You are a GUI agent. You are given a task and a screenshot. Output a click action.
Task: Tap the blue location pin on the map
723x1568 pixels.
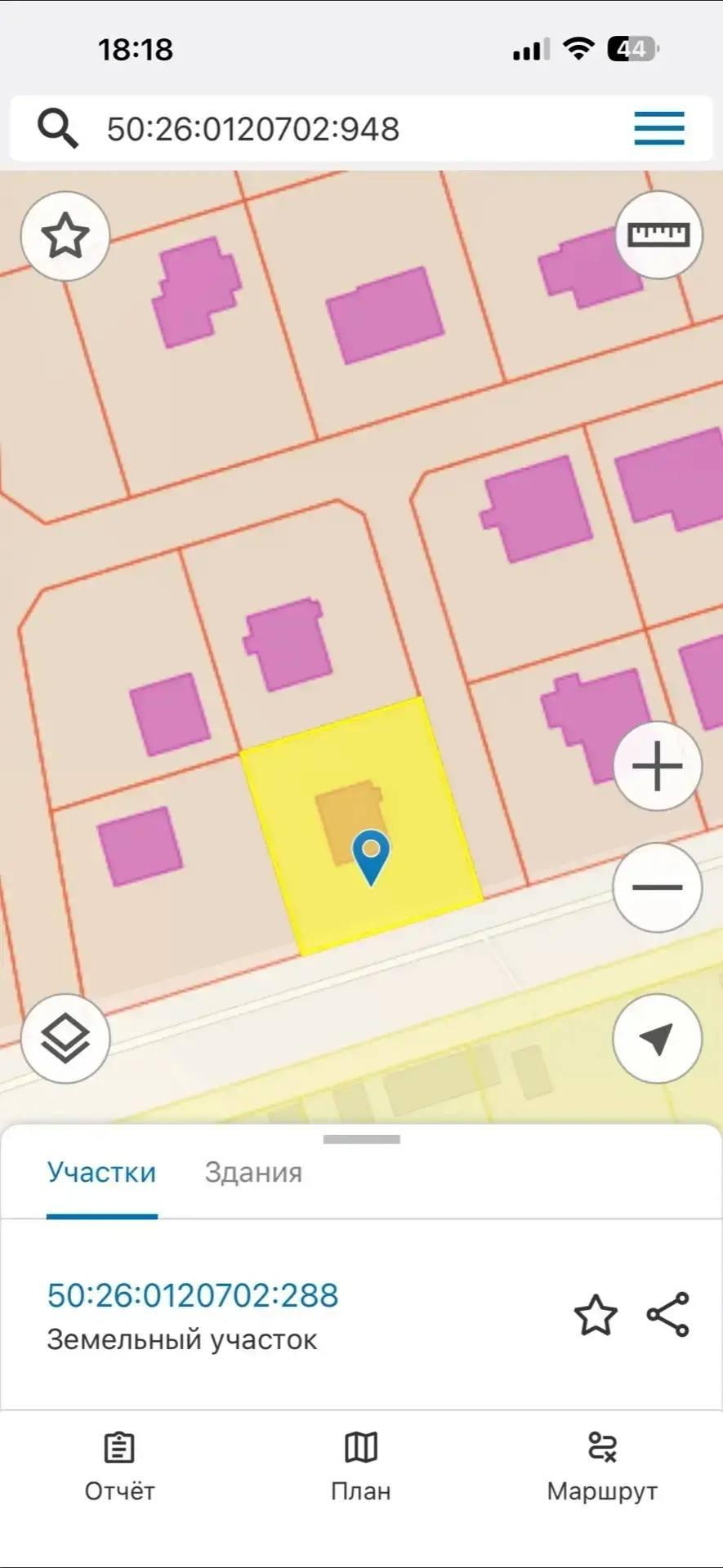(371, 856)
